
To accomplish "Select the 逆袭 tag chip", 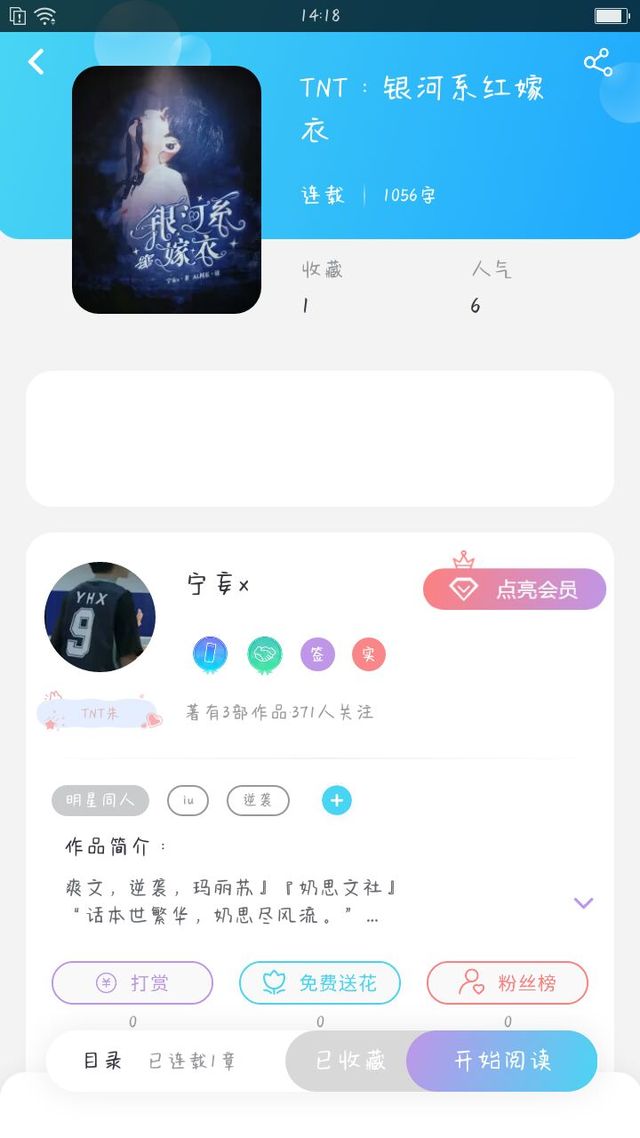I will point(258,800).
